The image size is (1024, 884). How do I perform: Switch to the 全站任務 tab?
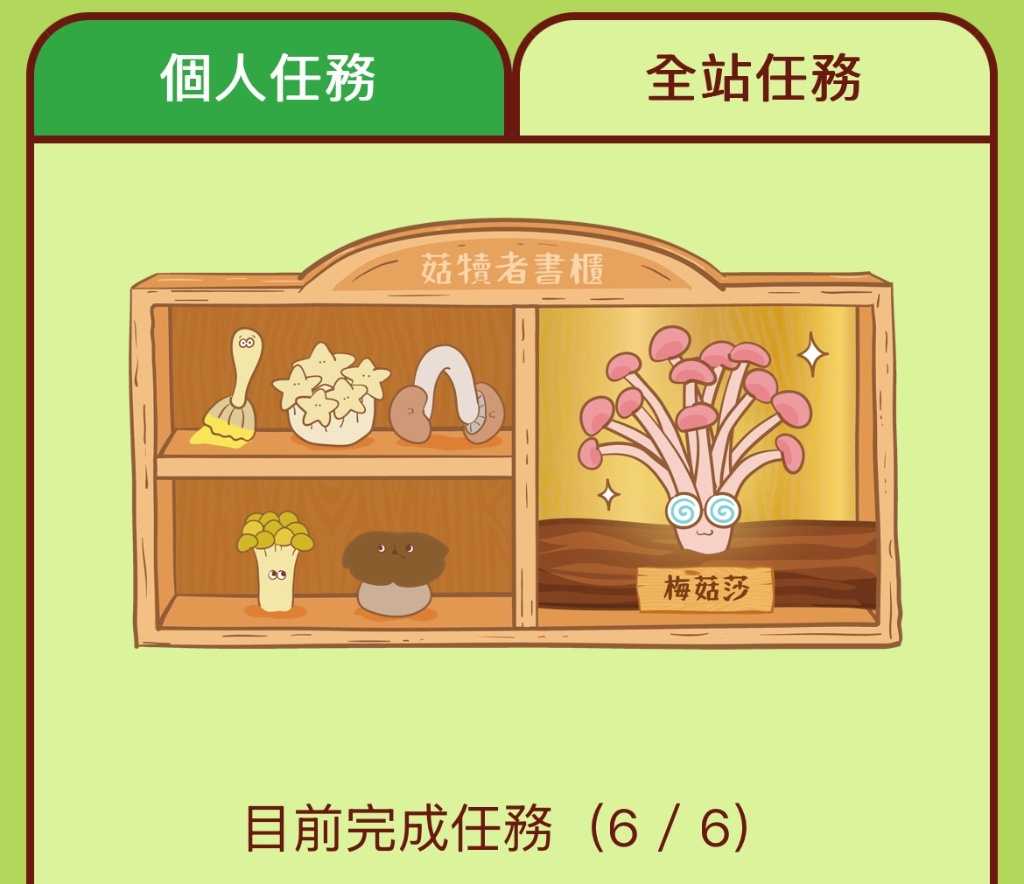(754, 79)
